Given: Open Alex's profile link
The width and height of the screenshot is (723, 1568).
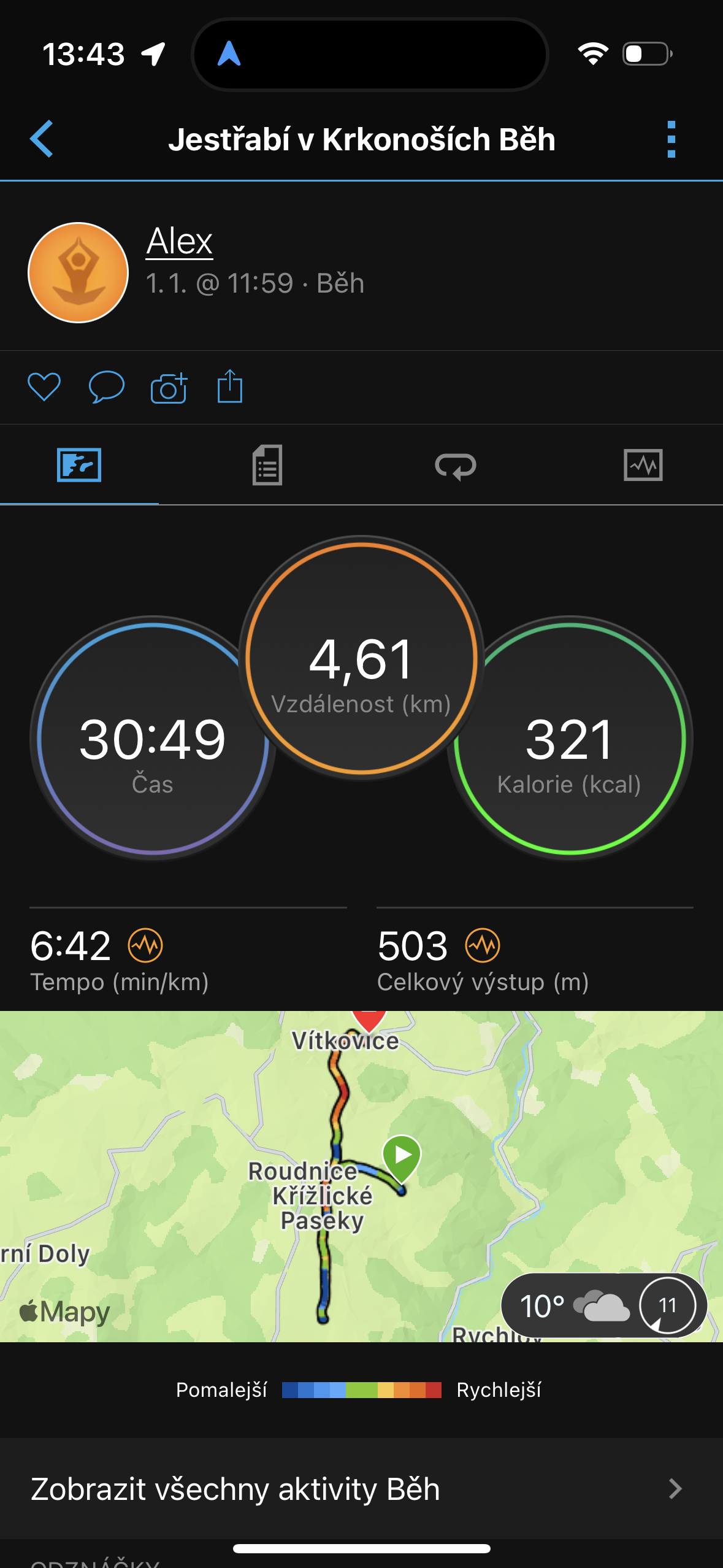Looking at the screenshot, I should [x=179, y=240].
